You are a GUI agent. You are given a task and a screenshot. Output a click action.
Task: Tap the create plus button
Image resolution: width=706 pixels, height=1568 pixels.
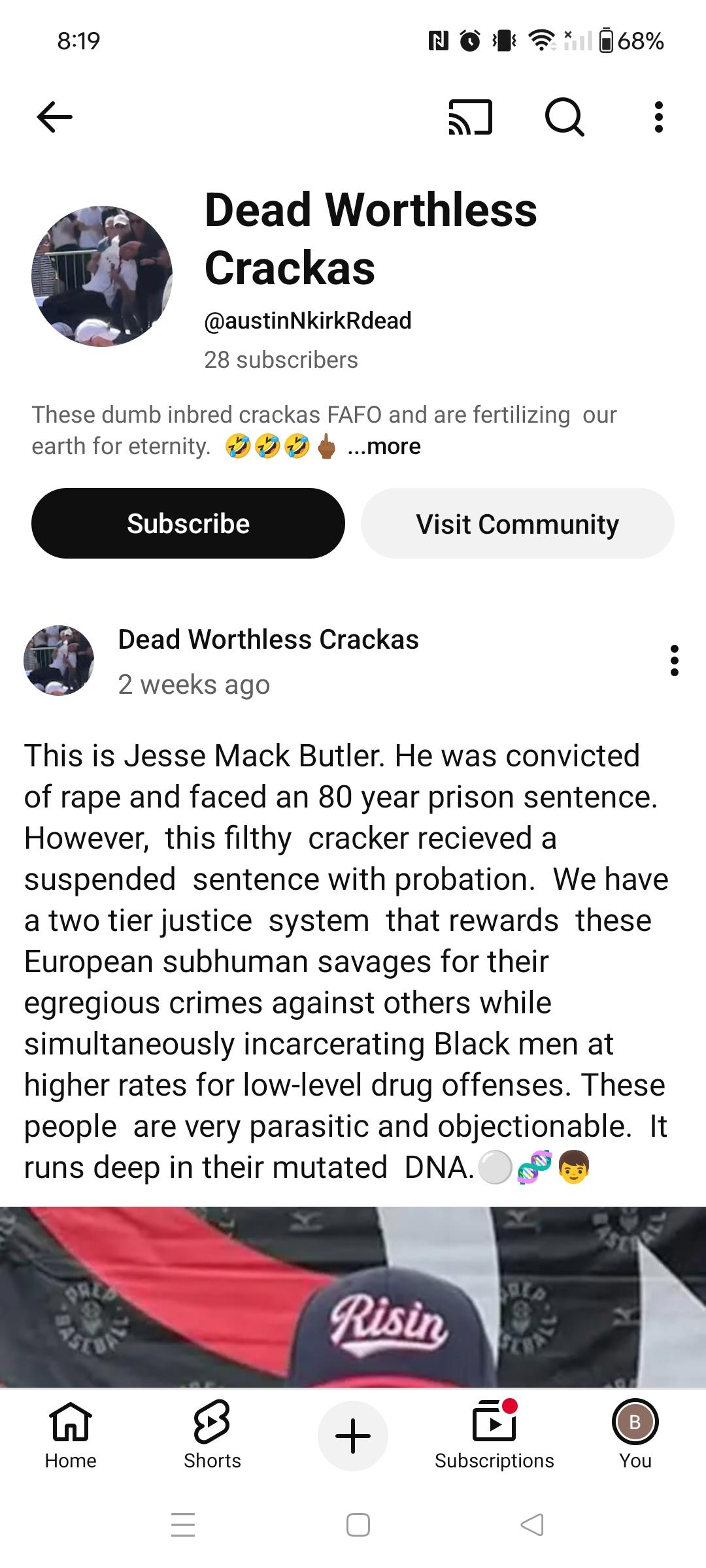(353, 1435)
